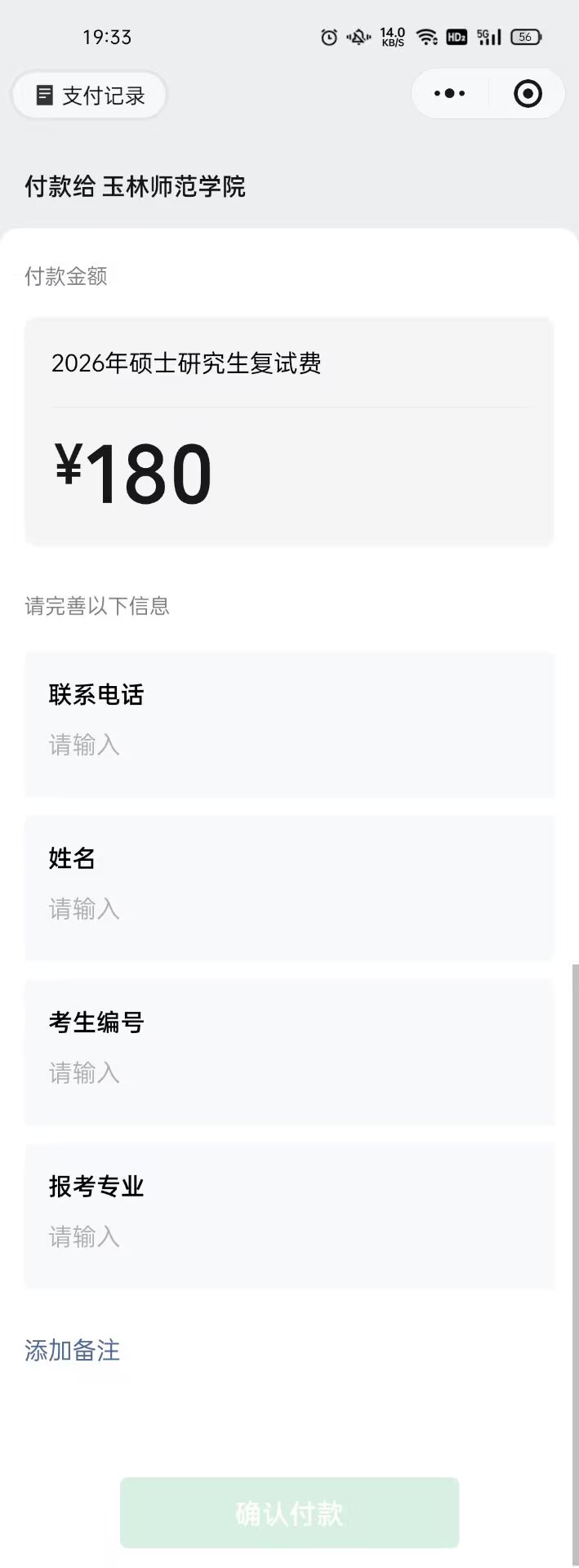Tap the 添加备注 link
The width and height of the screenshot is (579, 1568).
tap(73, 1351)
